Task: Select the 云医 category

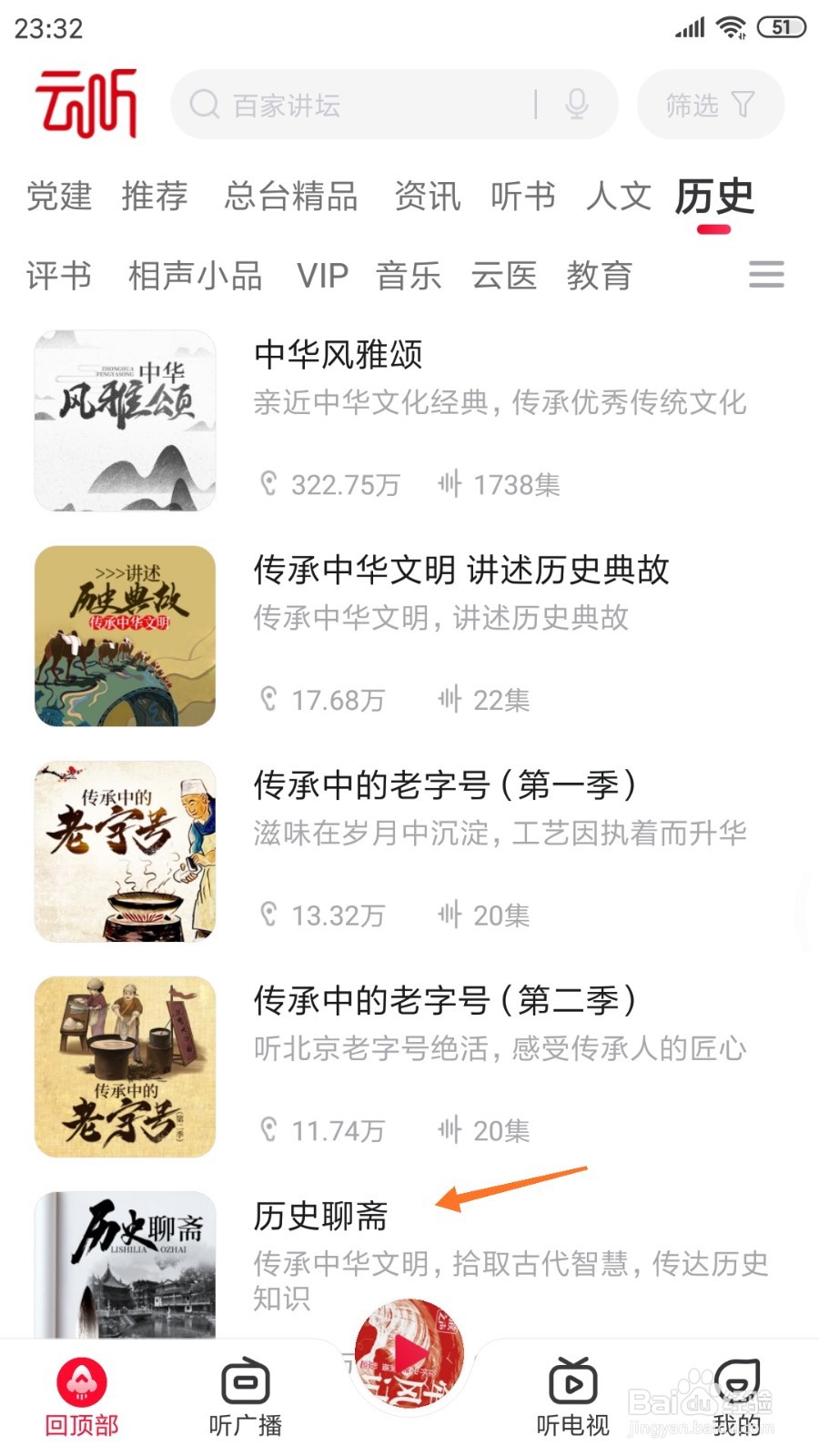Action: pyautogui.click(x=503, y=276)
